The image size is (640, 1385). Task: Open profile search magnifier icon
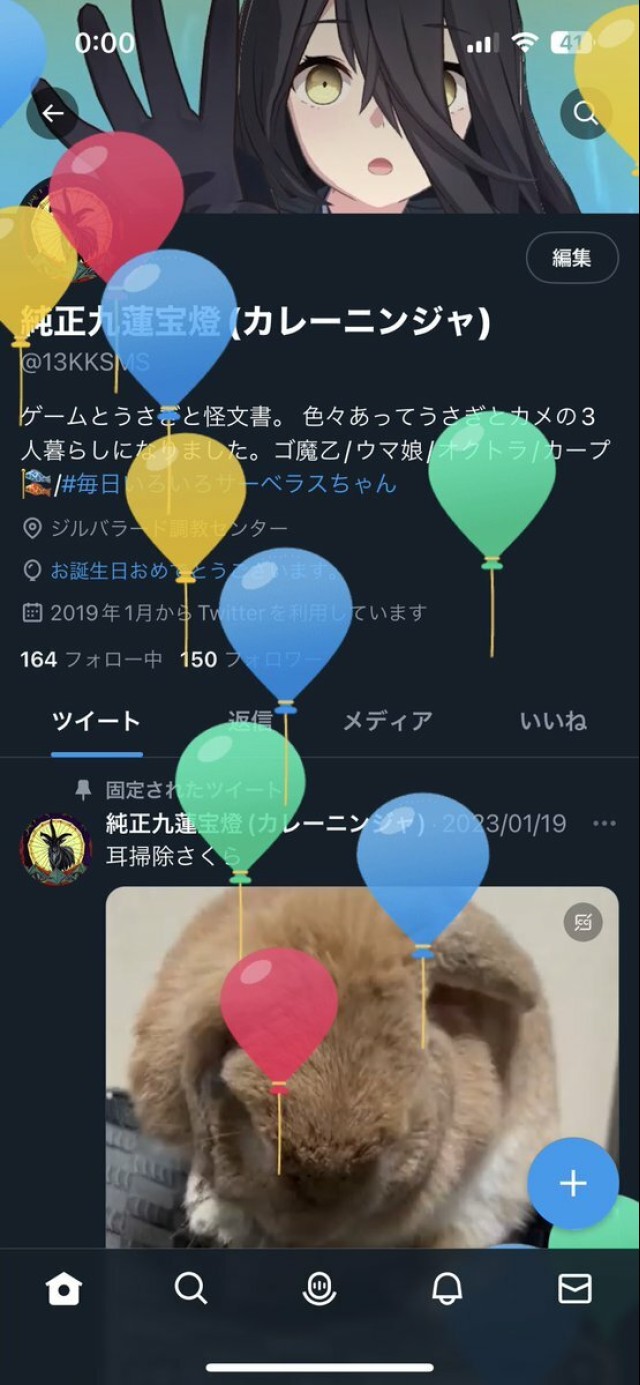pos(586,114)
